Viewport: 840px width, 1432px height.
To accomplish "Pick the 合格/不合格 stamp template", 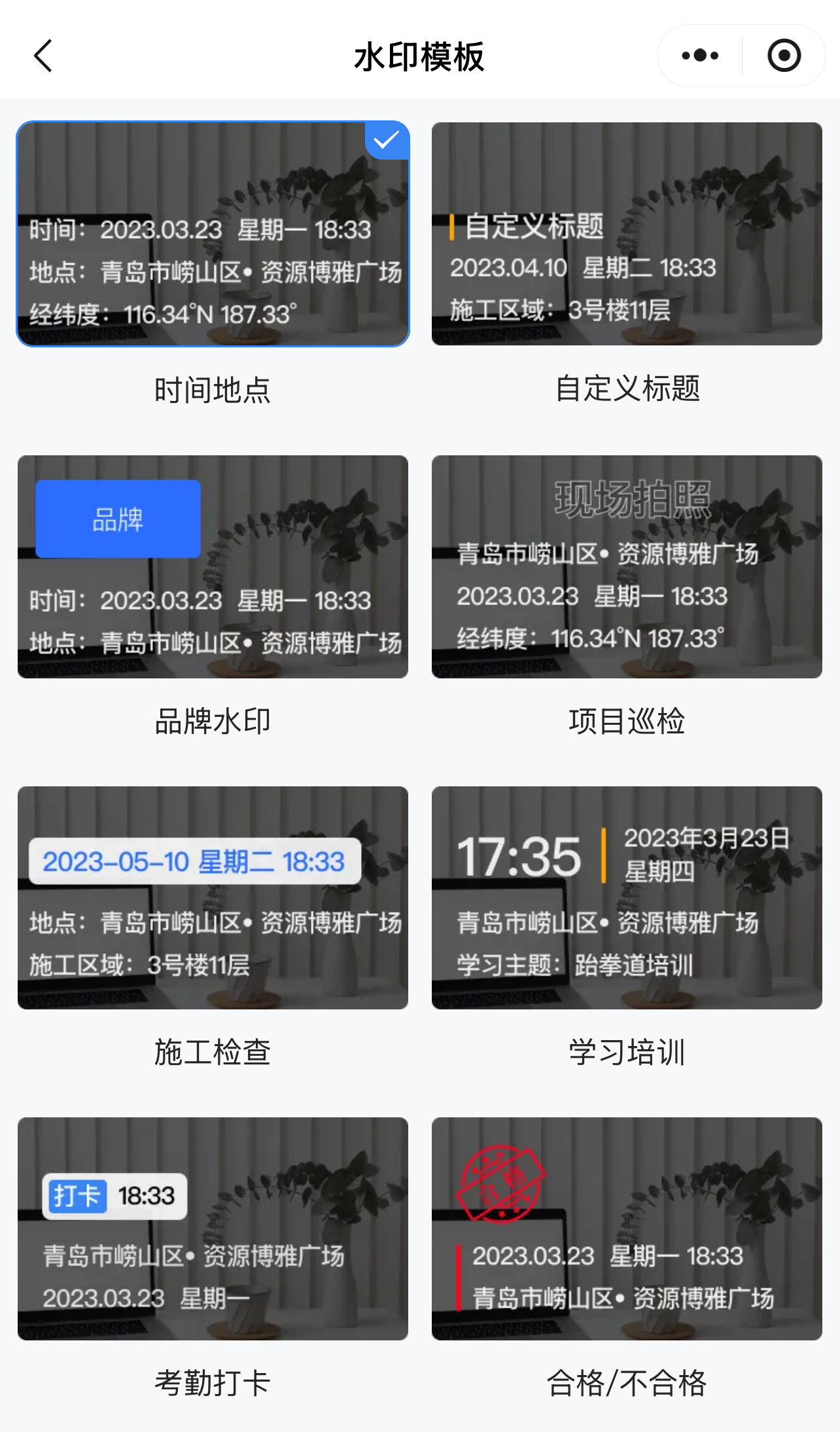I will click(x=627, y=1229).
